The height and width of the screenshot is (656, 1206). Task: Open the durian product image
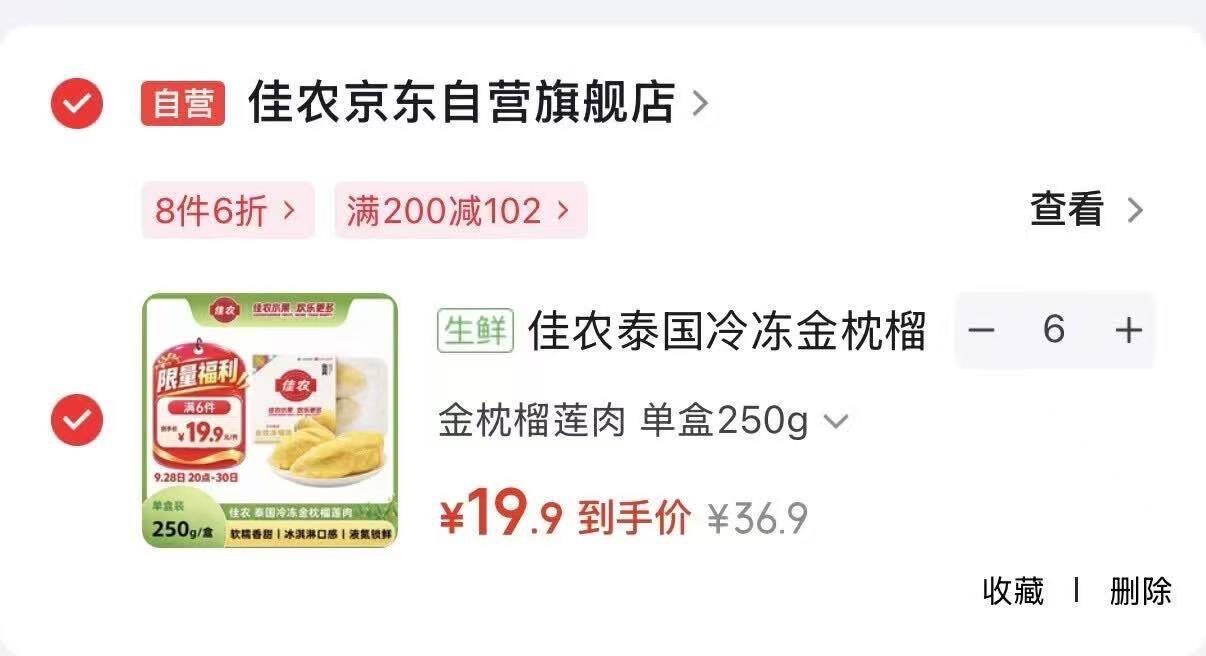pos(270,420)
